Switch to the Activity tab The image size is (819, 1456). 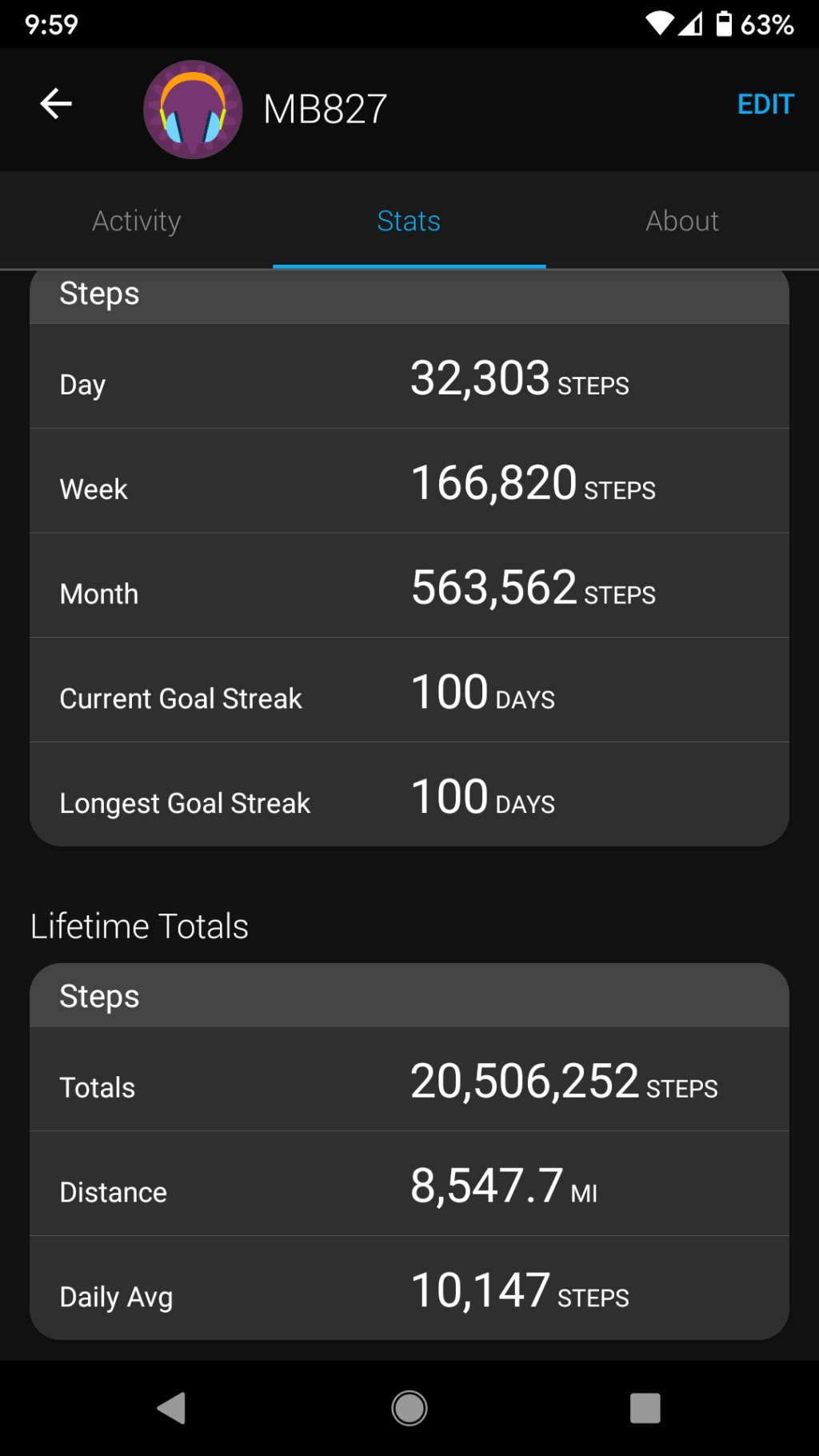[x=137, y=221]
